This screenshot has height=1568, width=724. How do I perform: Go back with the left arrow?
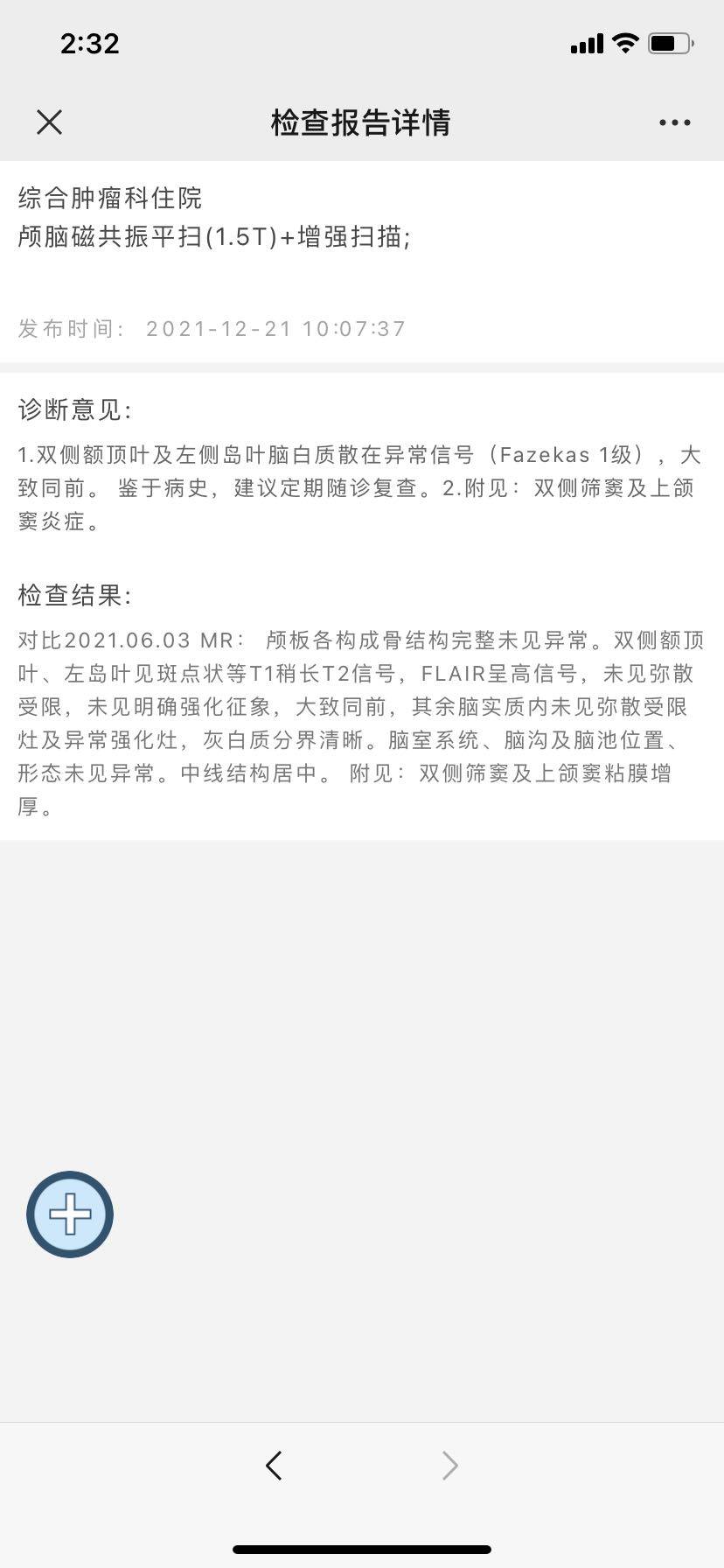(x=274, y=1465)
